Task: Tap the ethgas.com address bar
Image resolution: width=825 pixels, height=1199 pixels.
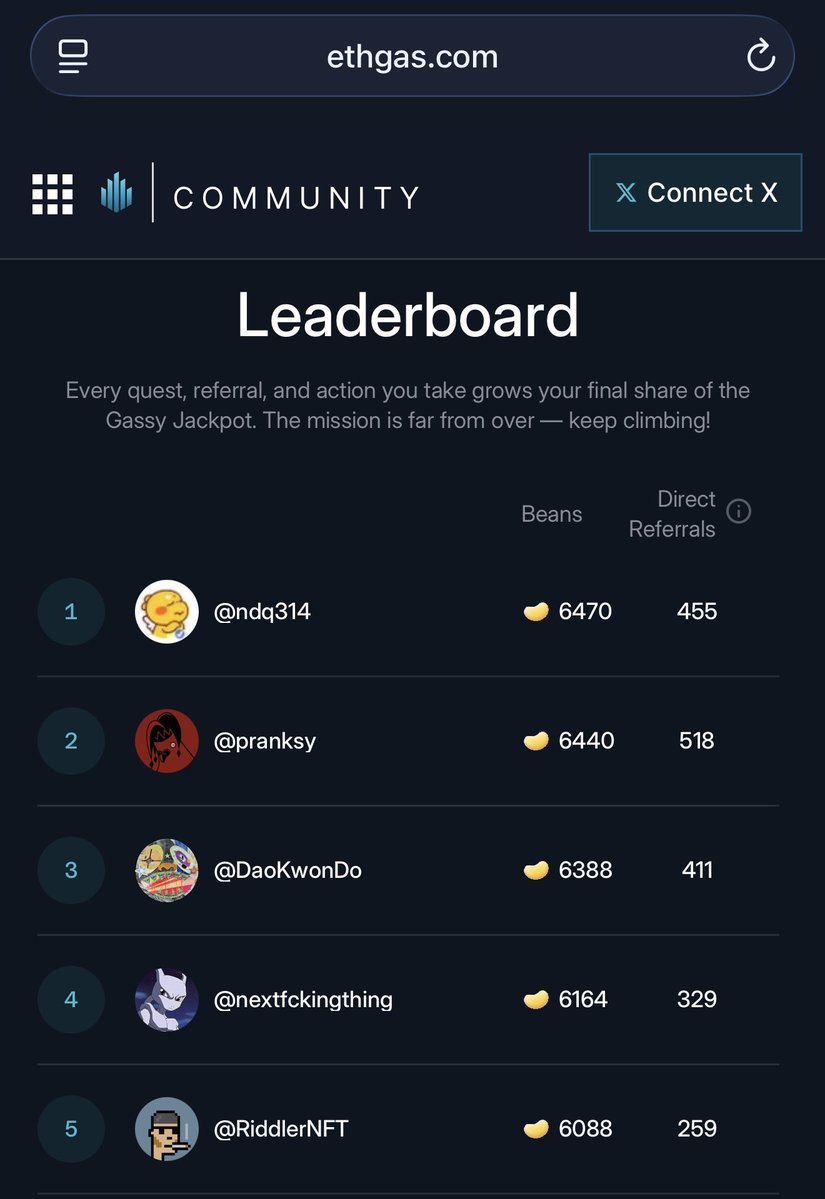Action: pos(412,57)
